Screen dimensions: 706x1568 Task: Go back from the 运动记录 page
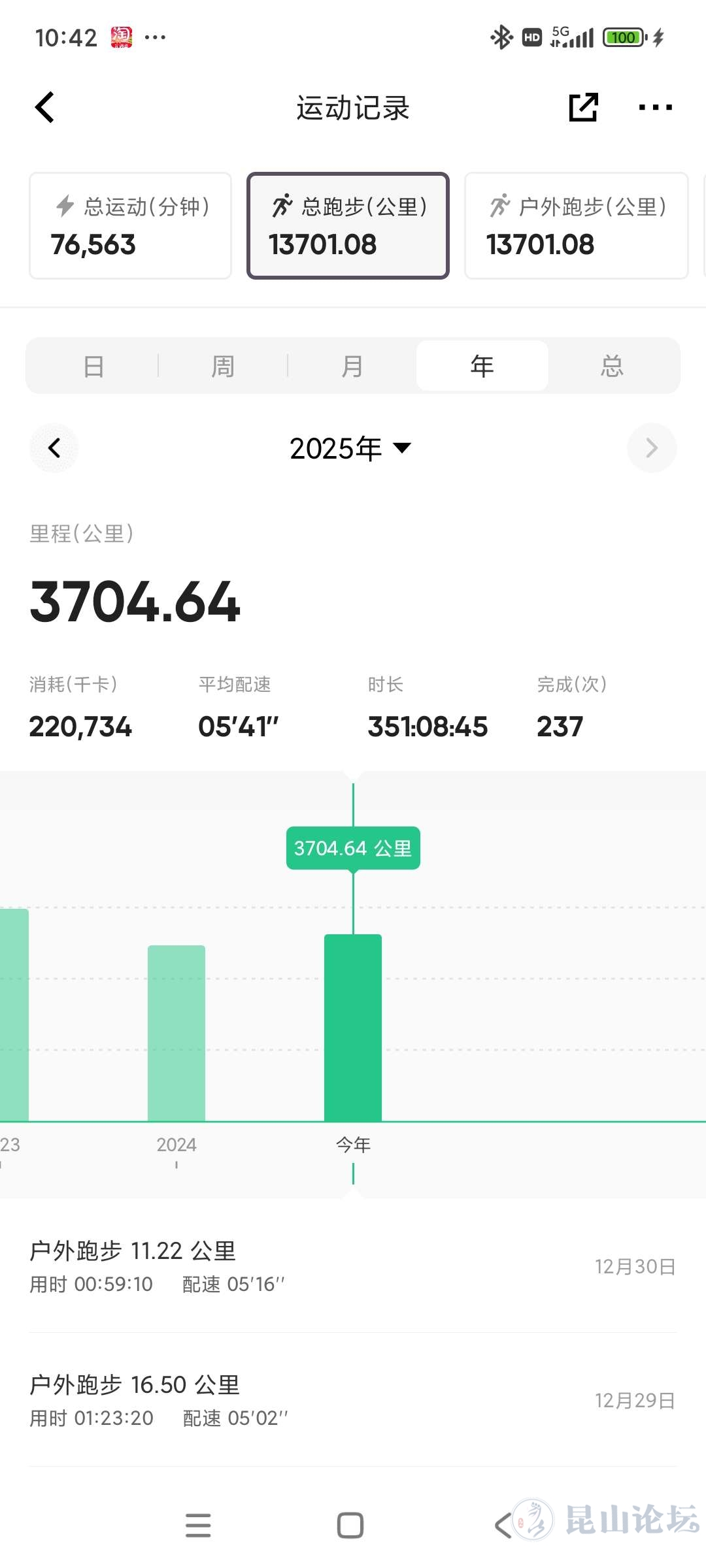pos(44,108)
